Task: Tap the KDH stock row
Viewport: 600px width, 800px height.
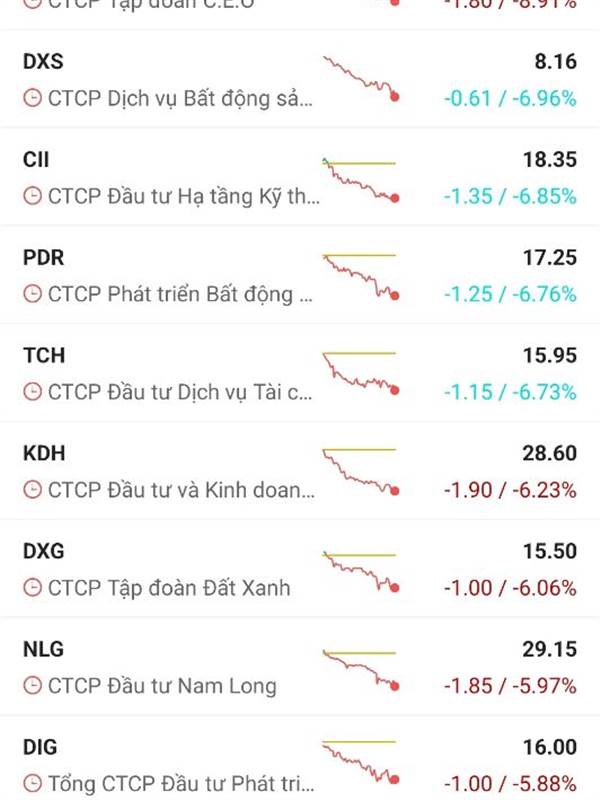Action: pos(300,472)
